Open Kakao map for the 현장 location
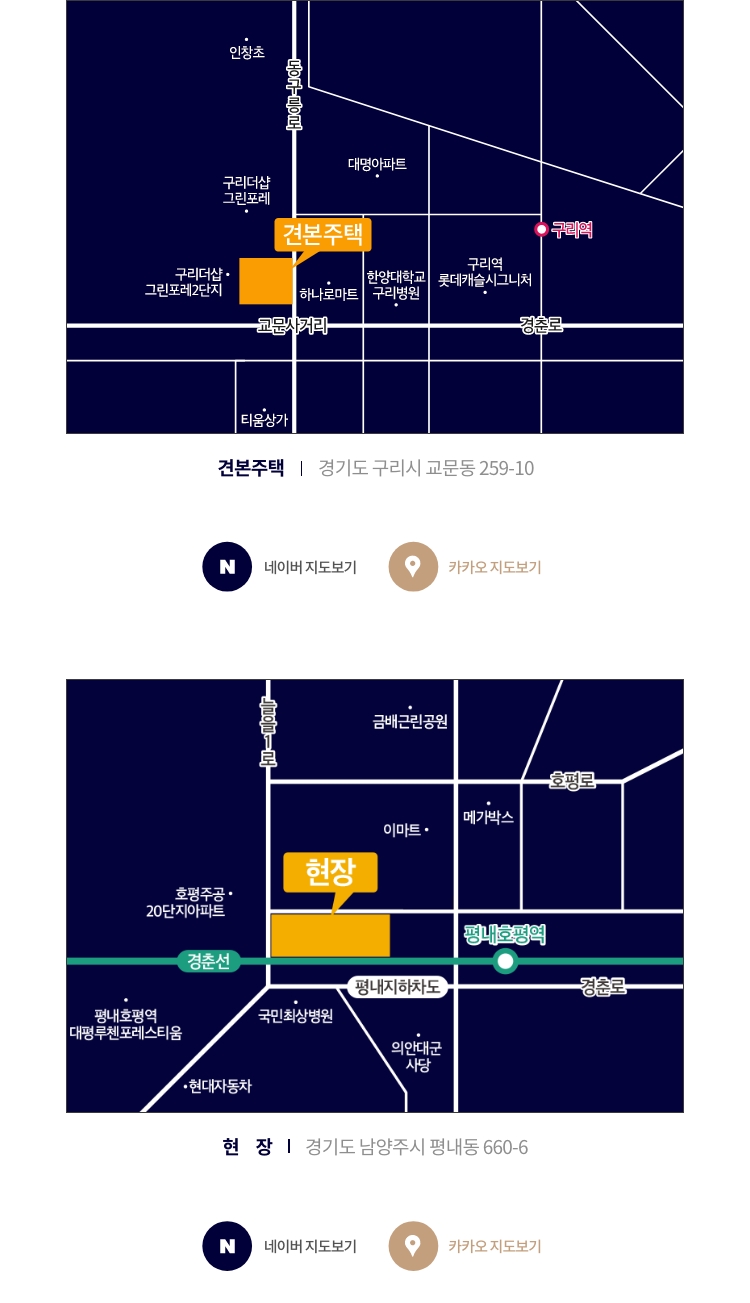Viewport: 750px width, 1303px height. (x=465, y=1246)
